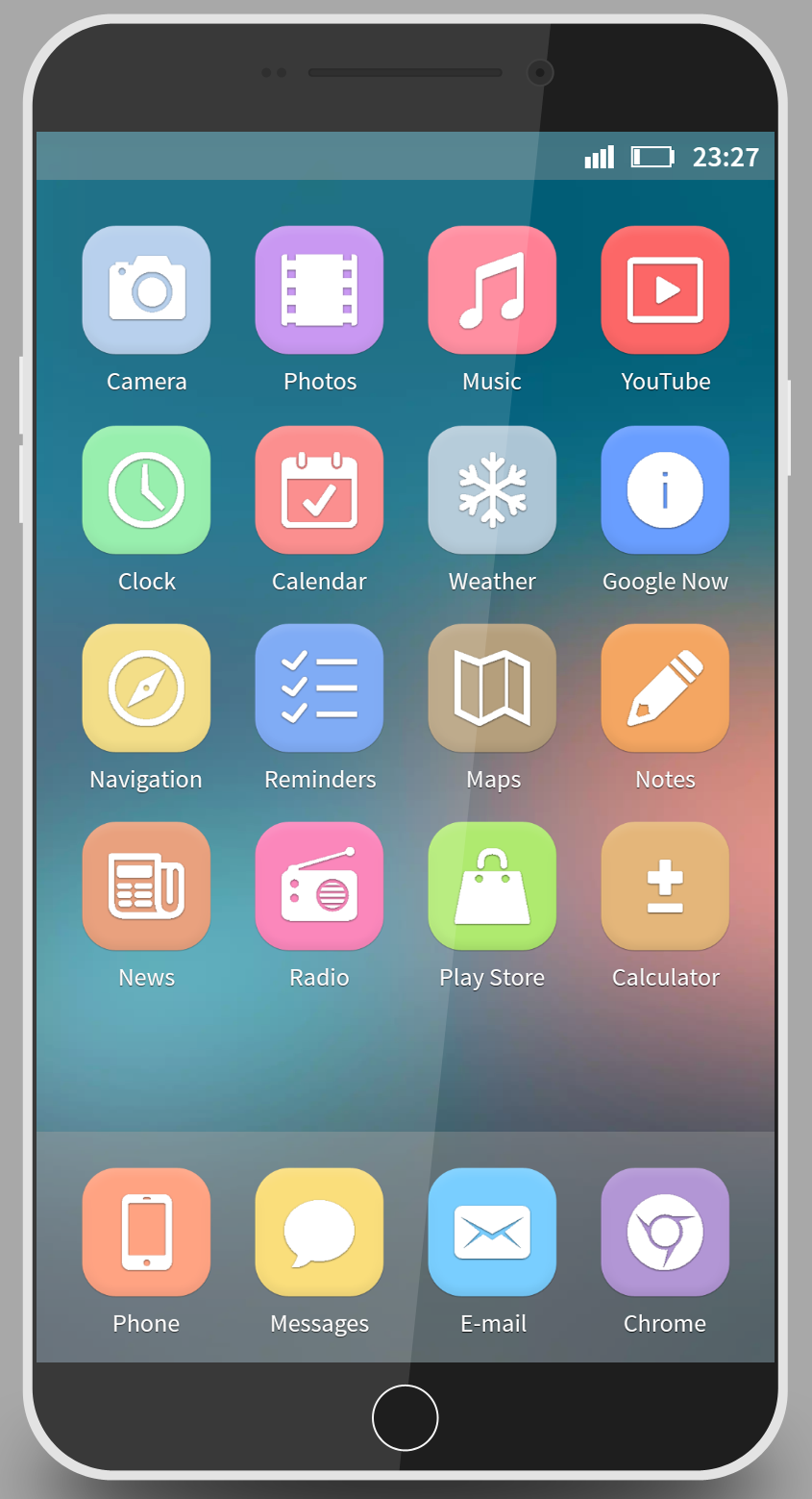
Task: Launch Chrome from the dock
Action: (x=665, y=1232)
